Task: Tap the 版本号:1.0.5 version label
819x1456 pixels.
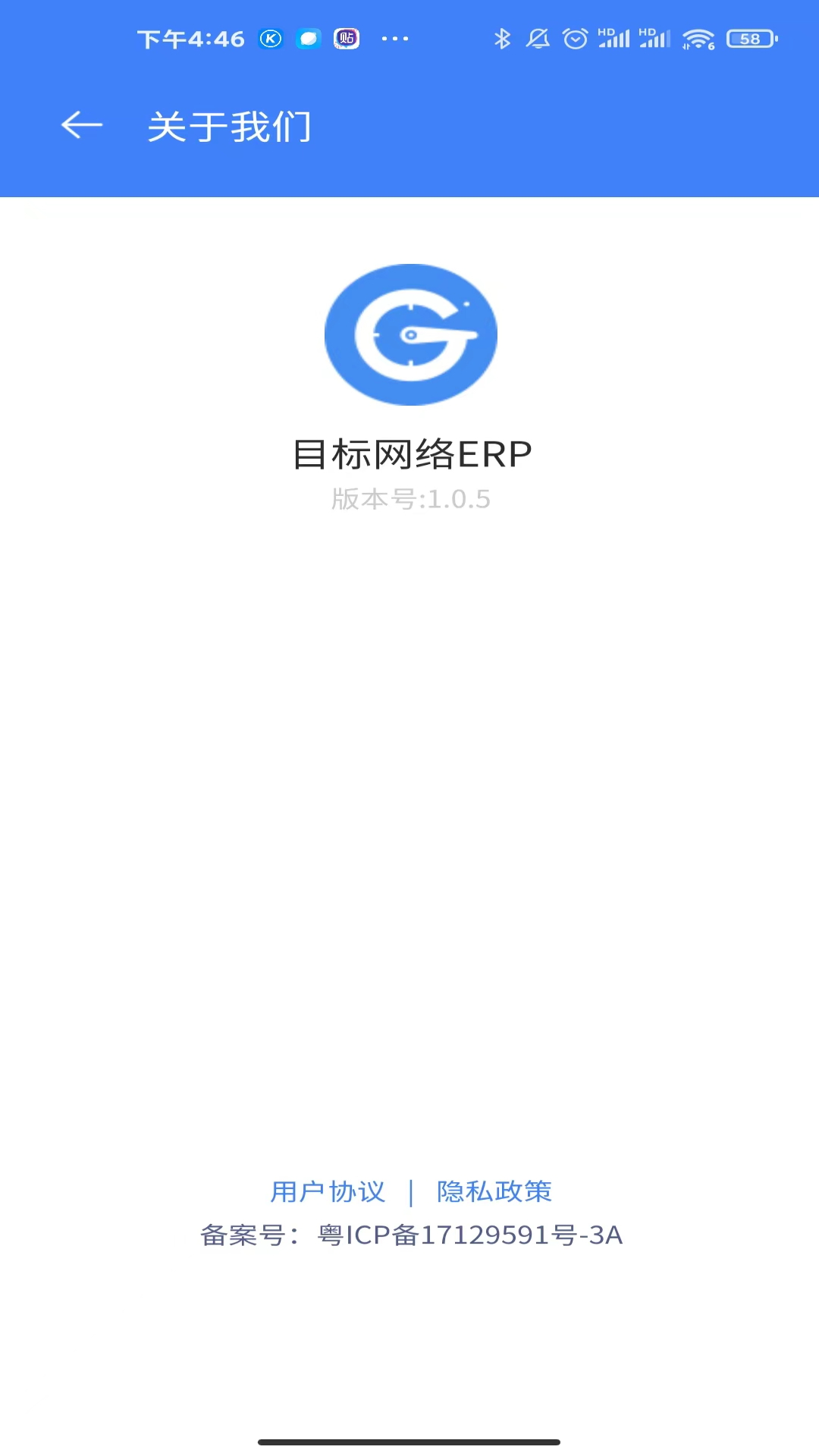Action: (x=409, y=499)
